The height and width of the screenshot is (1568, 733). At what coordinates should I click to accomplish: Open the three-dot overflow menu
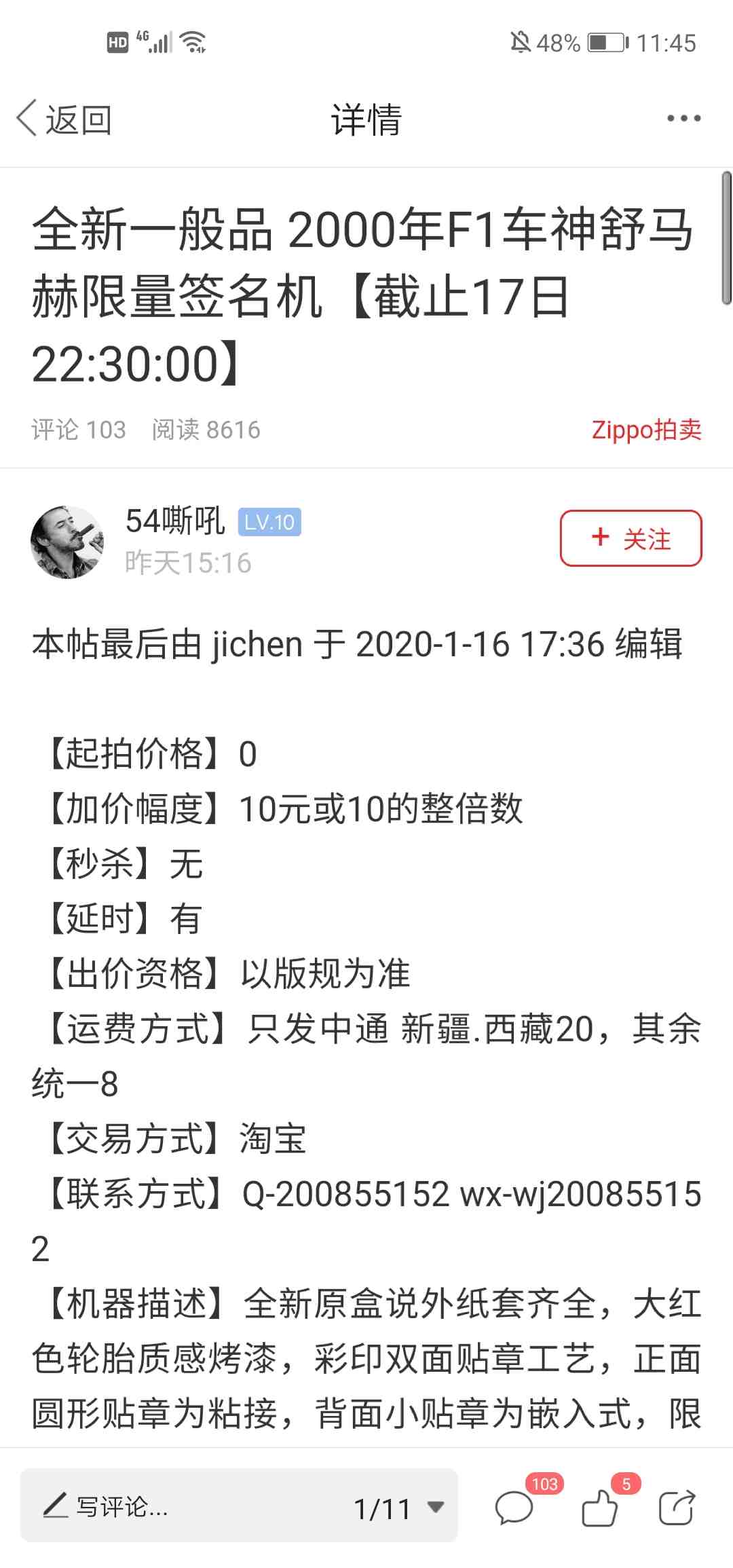coord(683,119)
